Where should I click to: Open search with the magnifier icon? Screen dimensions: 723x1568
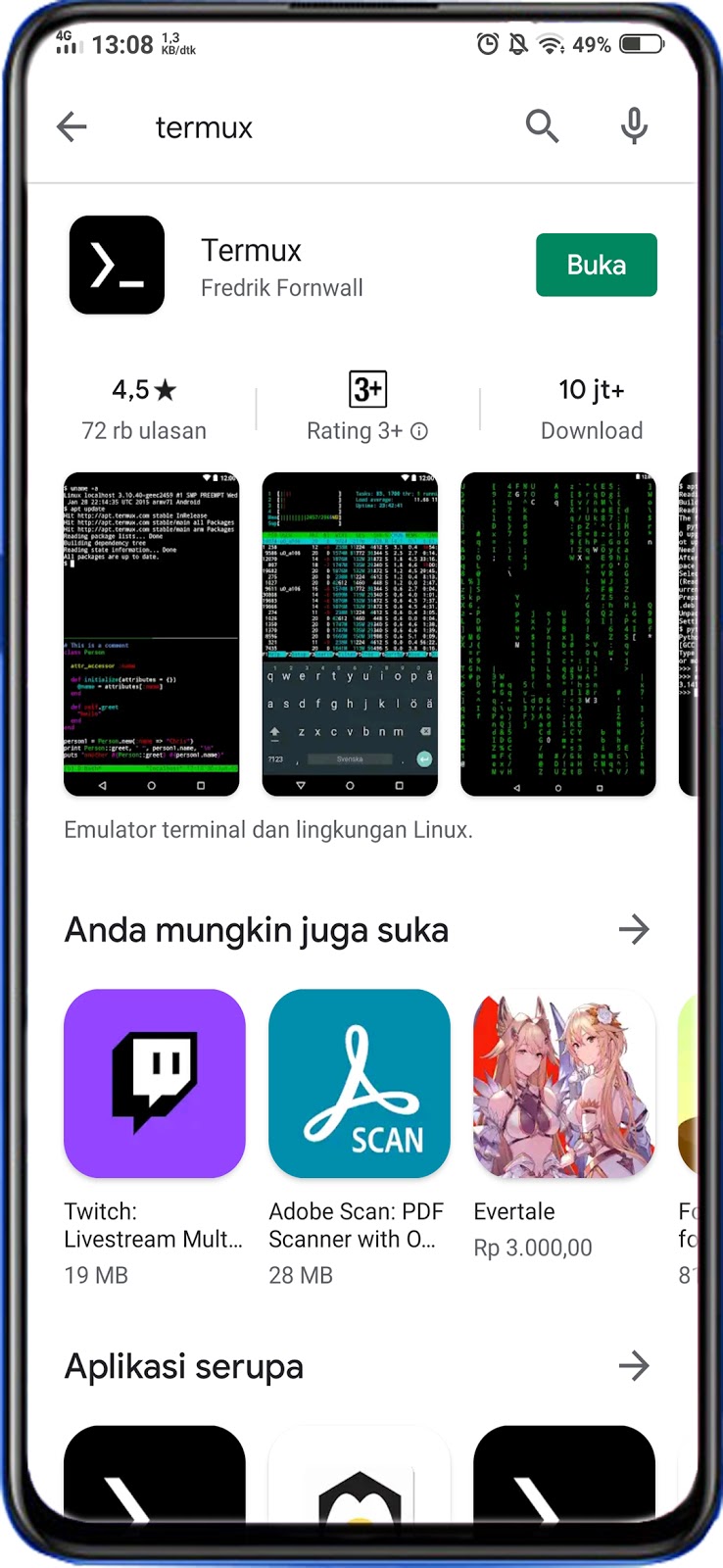point(542,126)
